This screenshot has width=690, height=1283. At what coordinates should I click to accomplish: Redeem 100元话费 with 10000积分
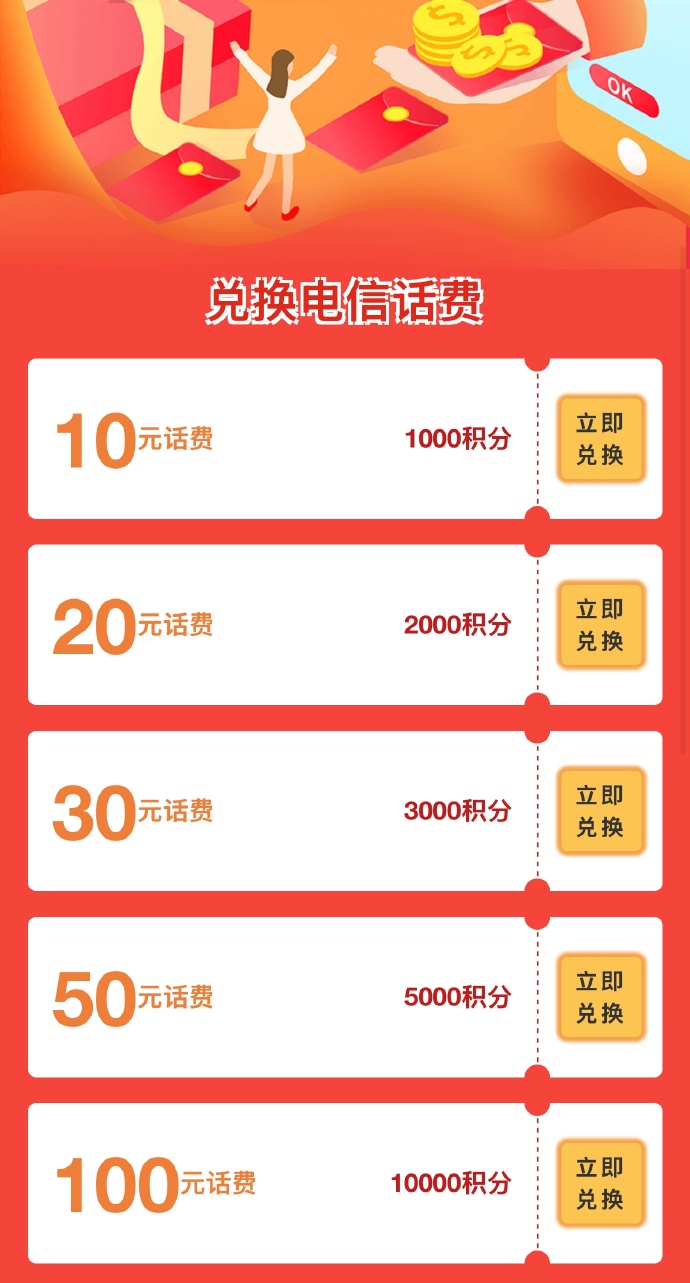pos(600,1183)
